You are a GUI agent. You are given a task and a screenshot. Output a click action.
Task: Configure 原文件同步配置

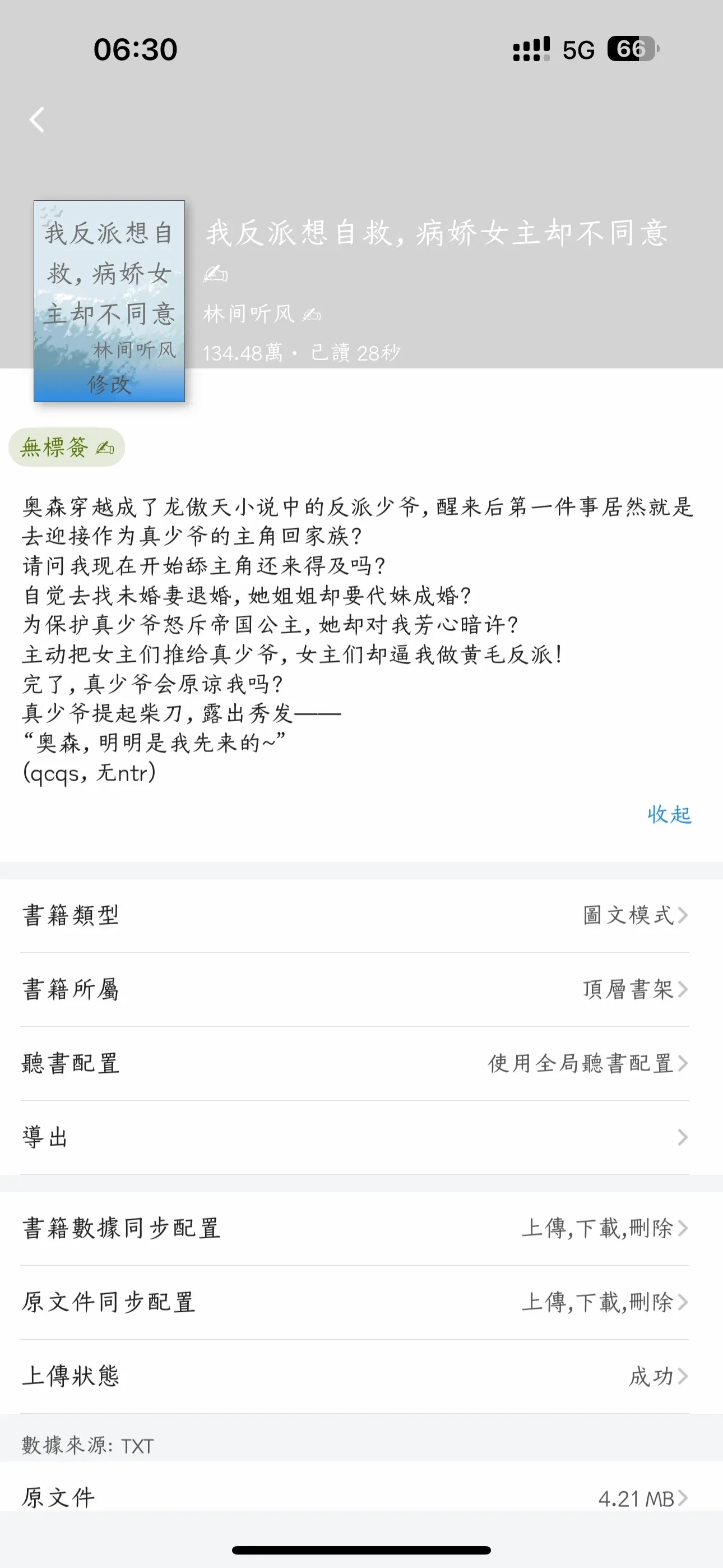click(361, 1303)
